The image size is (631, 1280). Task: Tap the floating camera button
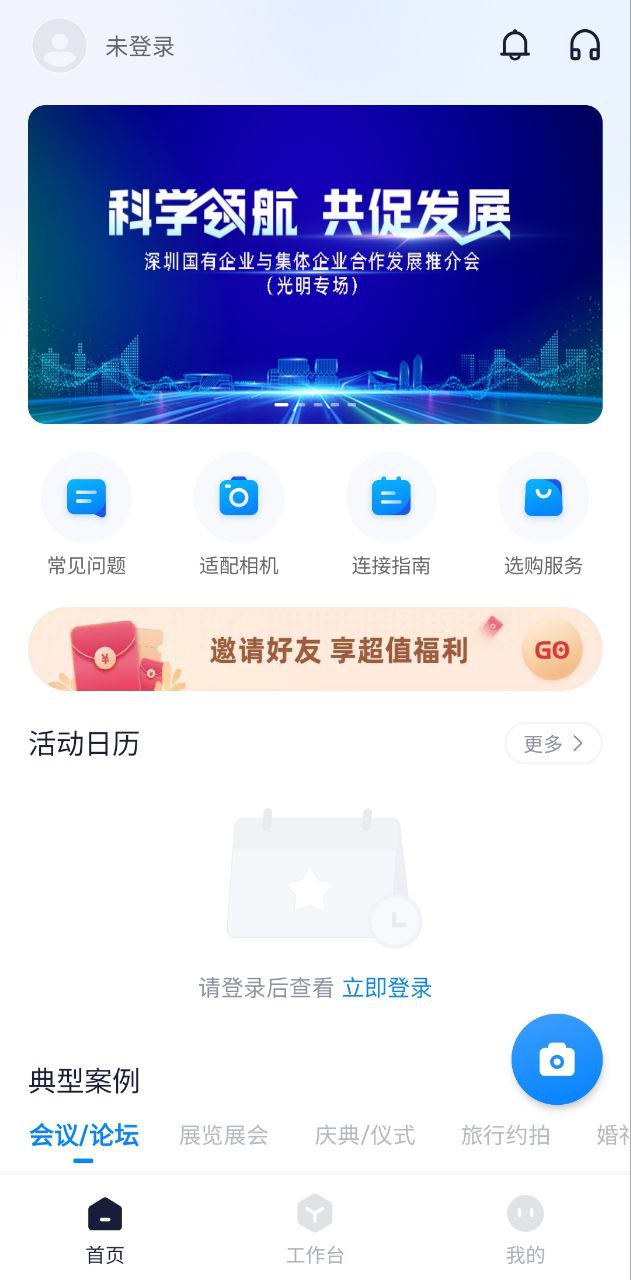click(556, 1060)
